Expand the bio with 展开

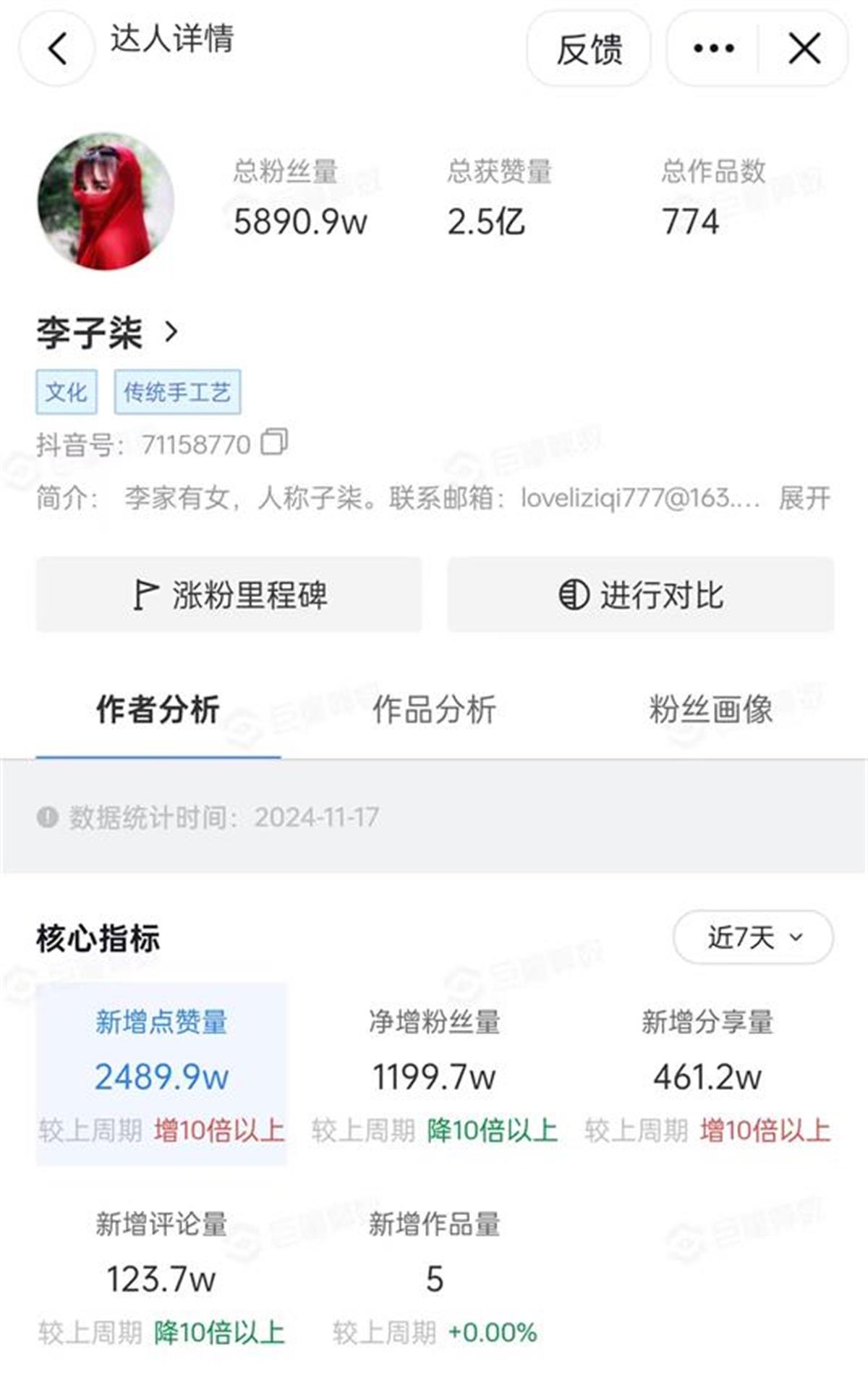click(x=802, y=496)
